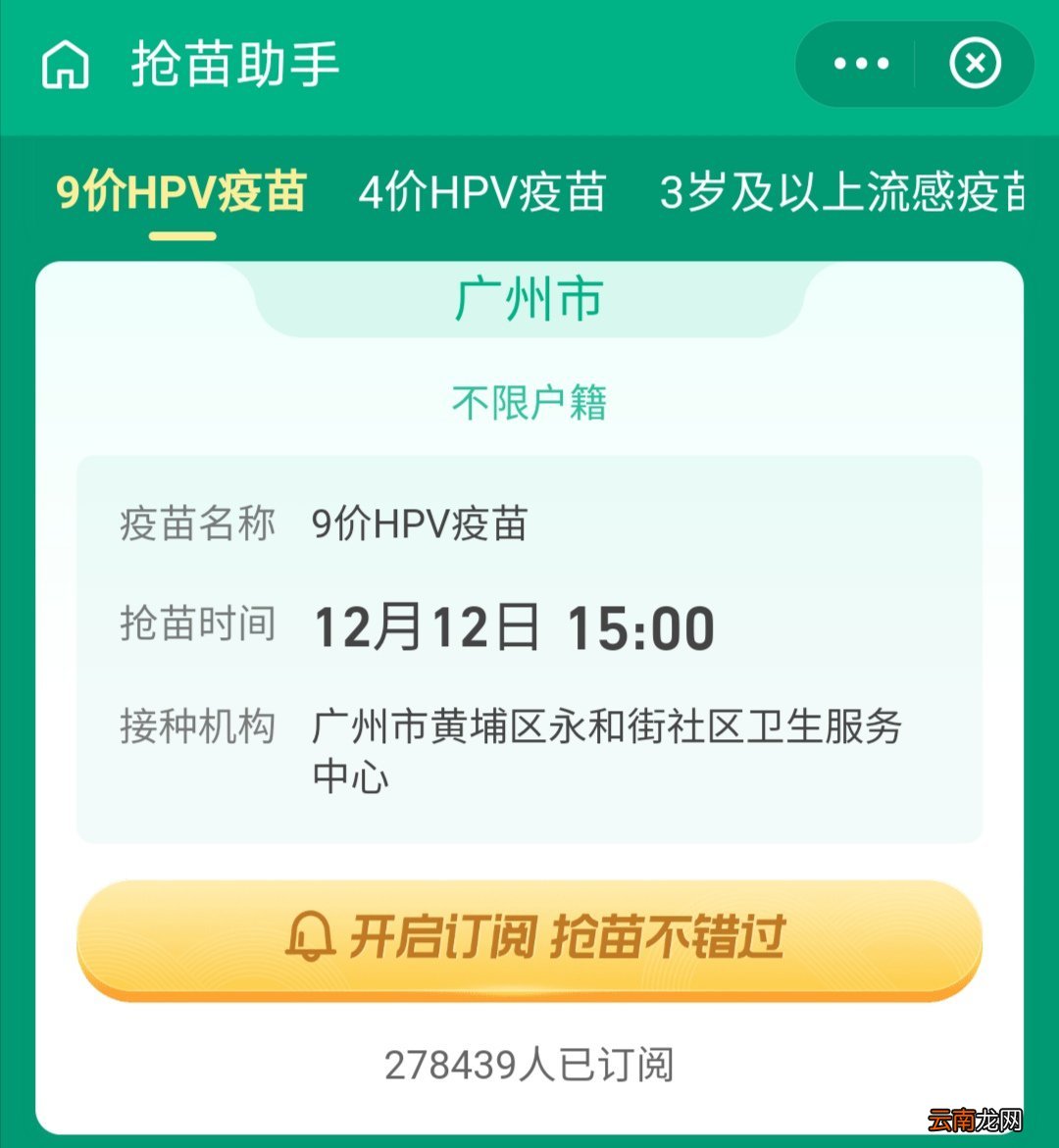Open the more options (•••) menu
This screenshot has height=1148, width=1059.
(x=857, y=65)
